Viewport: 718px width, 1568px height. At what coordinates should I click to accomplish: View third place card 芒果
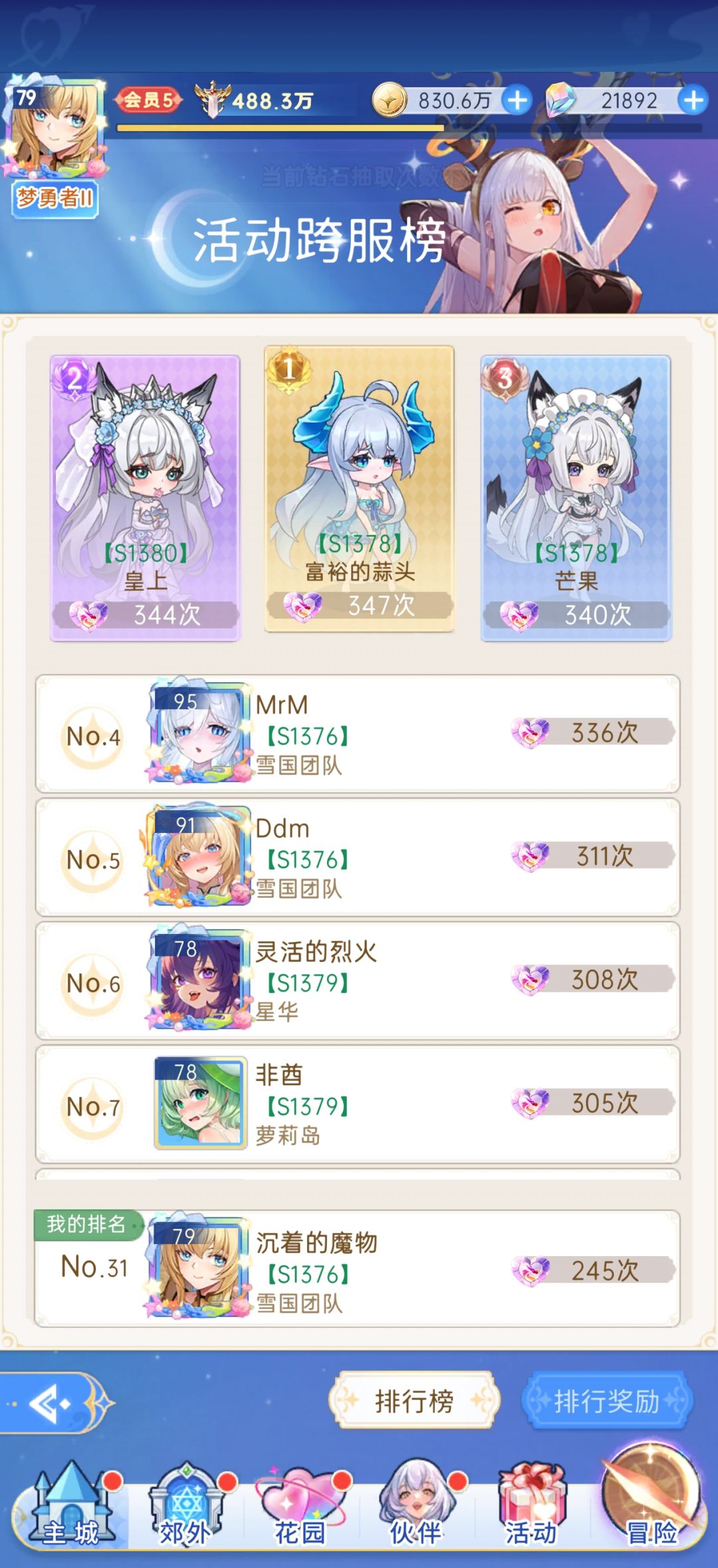(576, 498)
